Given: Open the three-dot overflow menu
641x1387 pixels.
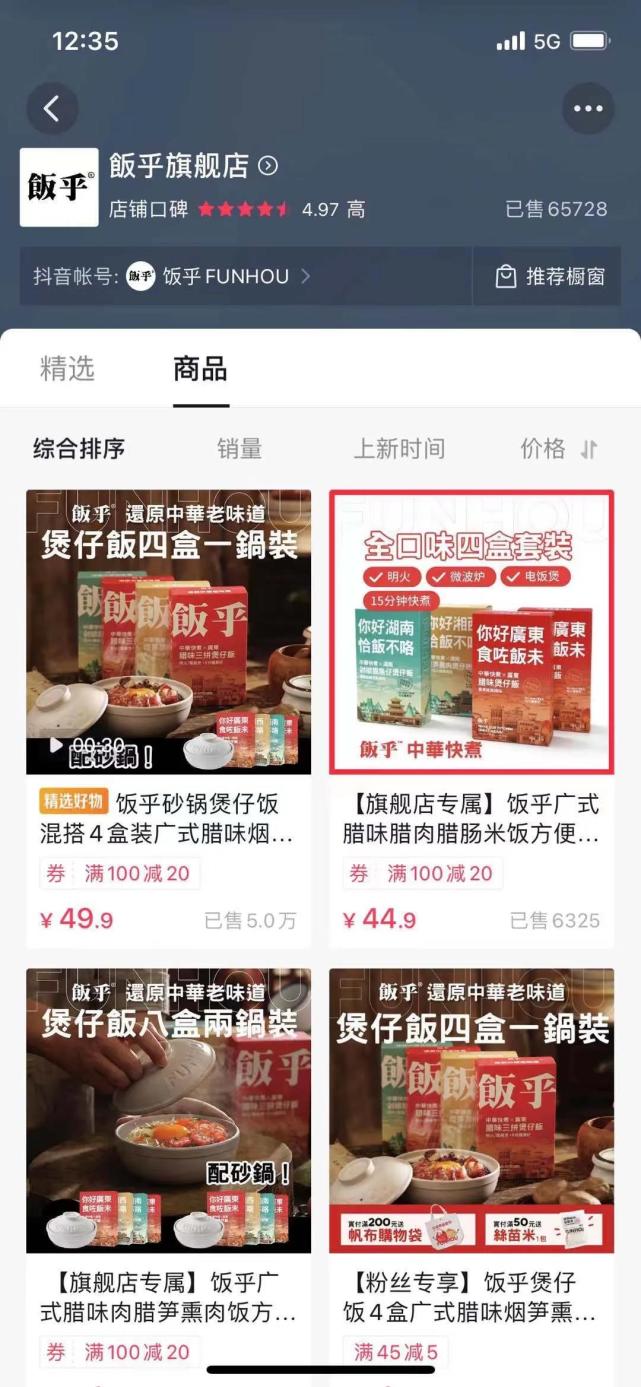Looking at the screenshot, I should tap(588, 109).
